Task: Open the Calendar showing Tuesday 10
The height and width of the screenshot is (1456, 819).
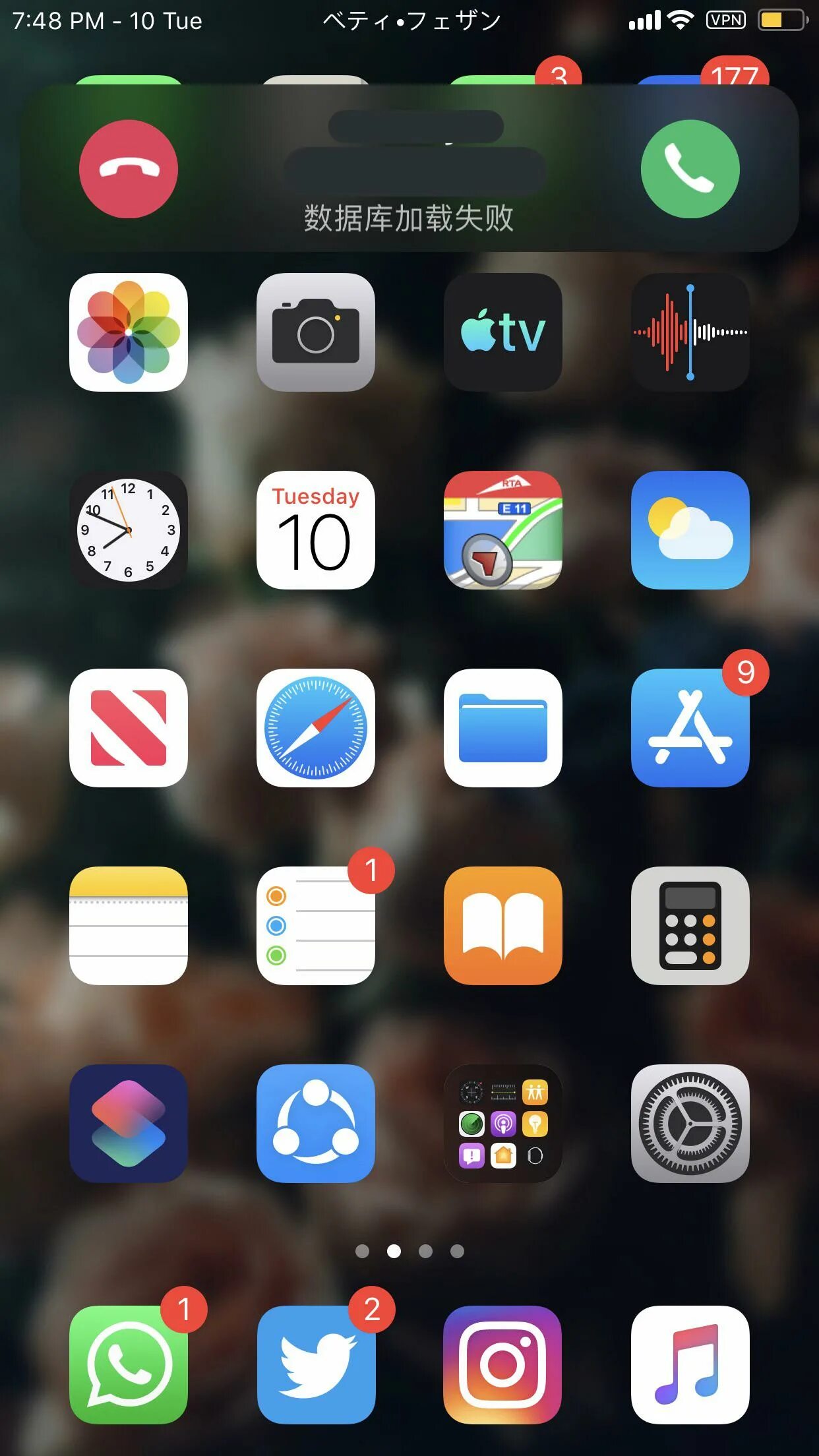Action: coord(316,530)
